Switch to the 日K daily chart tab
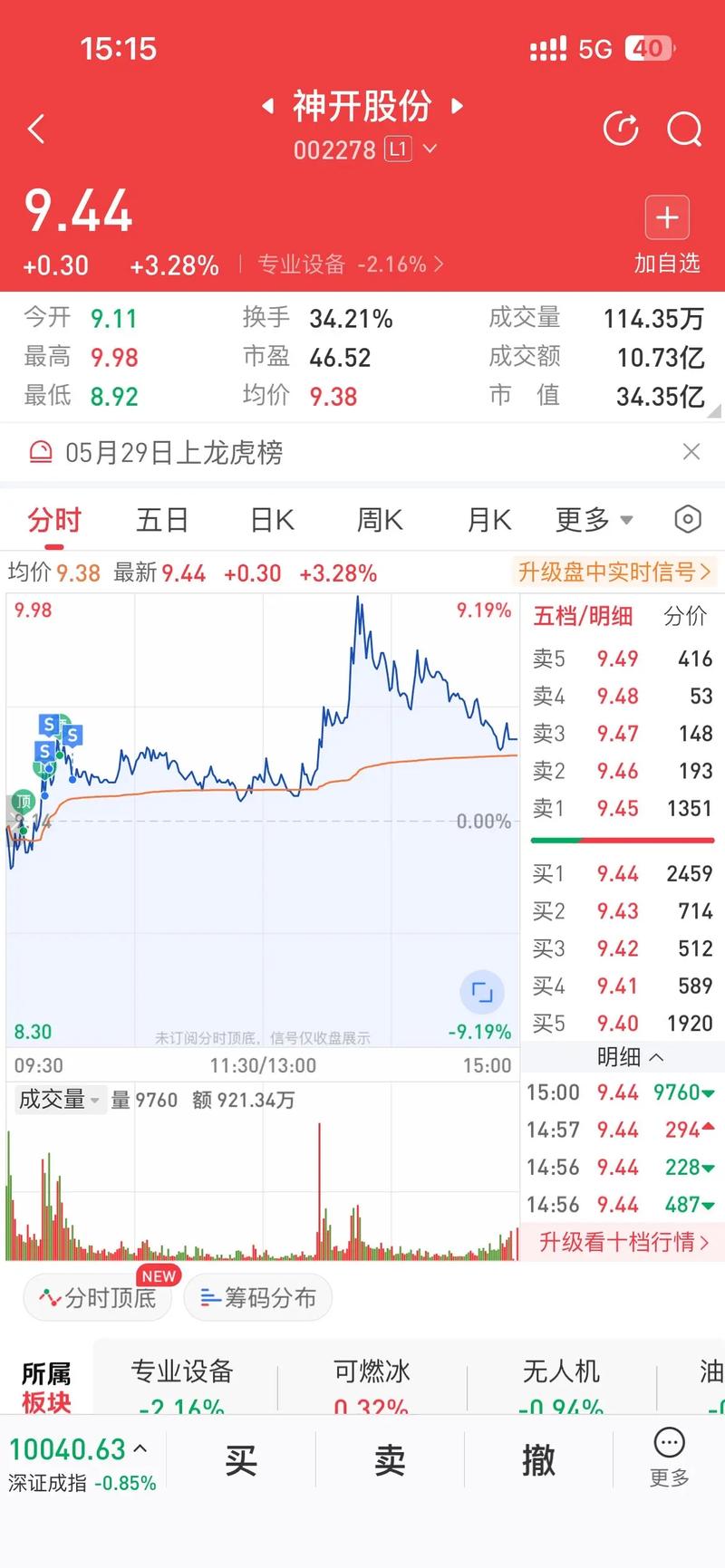Image resolution: width=725 pixels, height=1568 pixels. click(270, 519)
